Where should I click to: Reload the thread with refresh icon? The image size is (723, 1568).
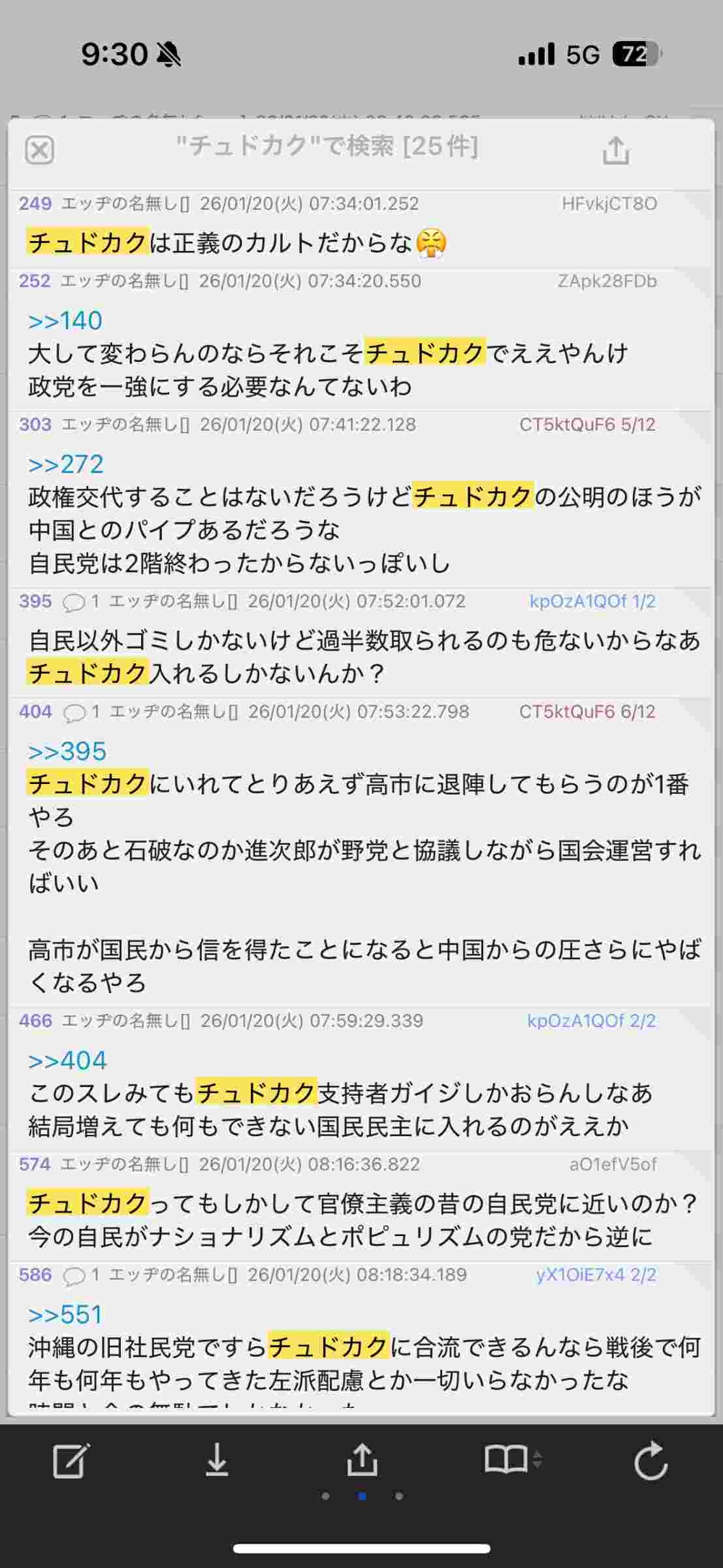(x=650, y=1460)
